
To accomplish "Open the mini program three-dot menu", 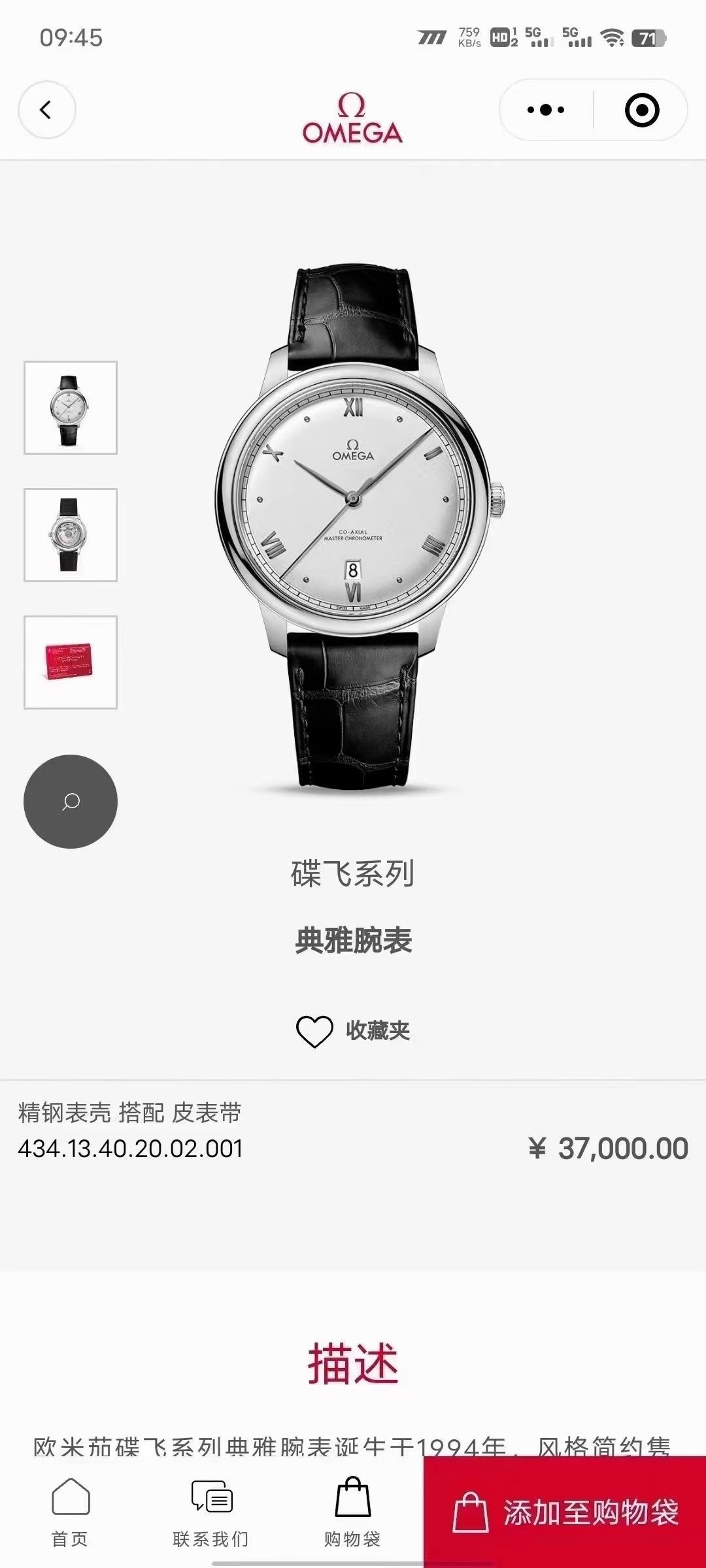I will pyautogui.click(x=546, y=110).
